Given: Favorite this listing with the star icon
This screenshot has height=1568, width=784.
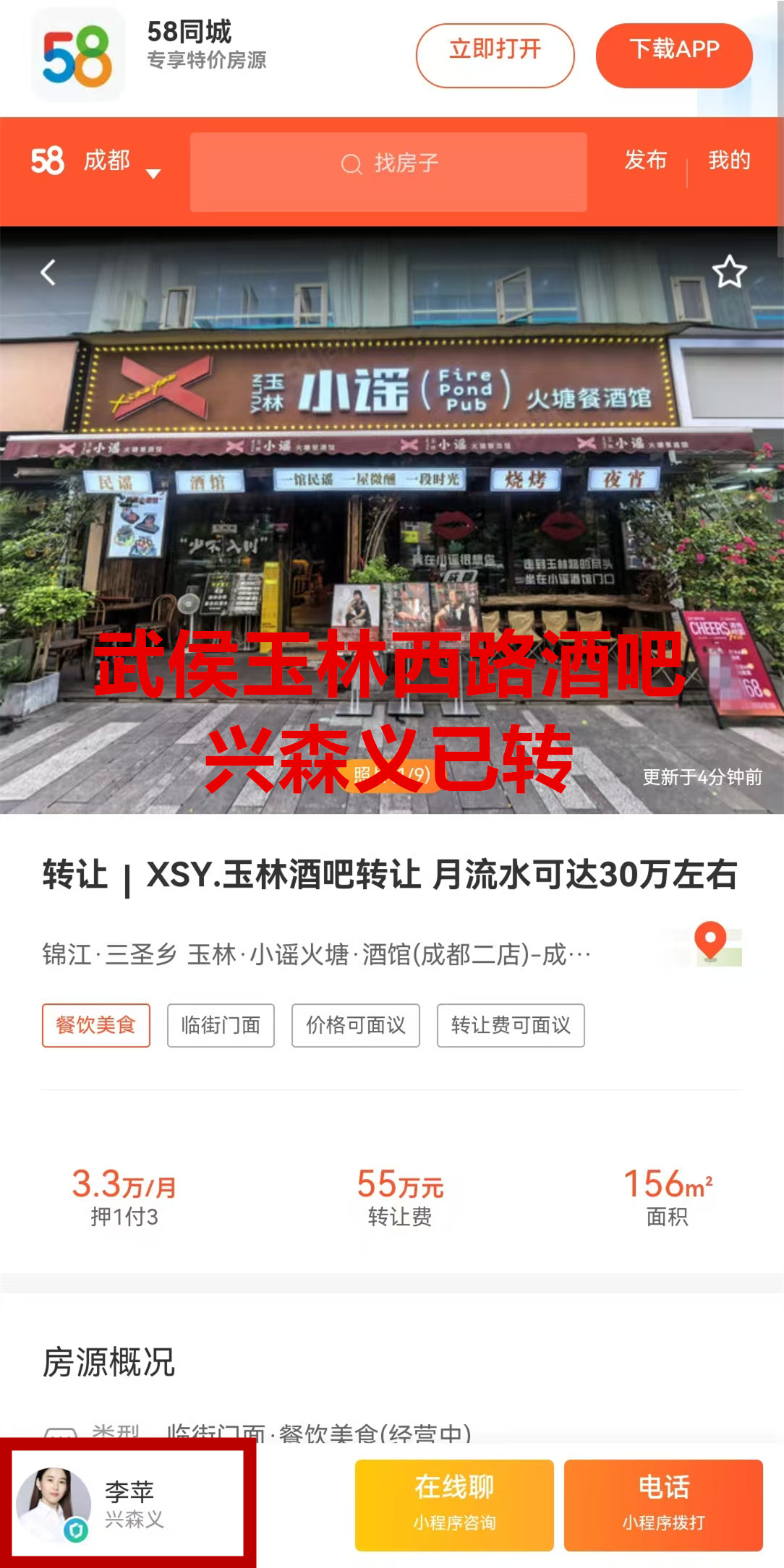Looking at the screenshot, I should [x=728, y=273].
